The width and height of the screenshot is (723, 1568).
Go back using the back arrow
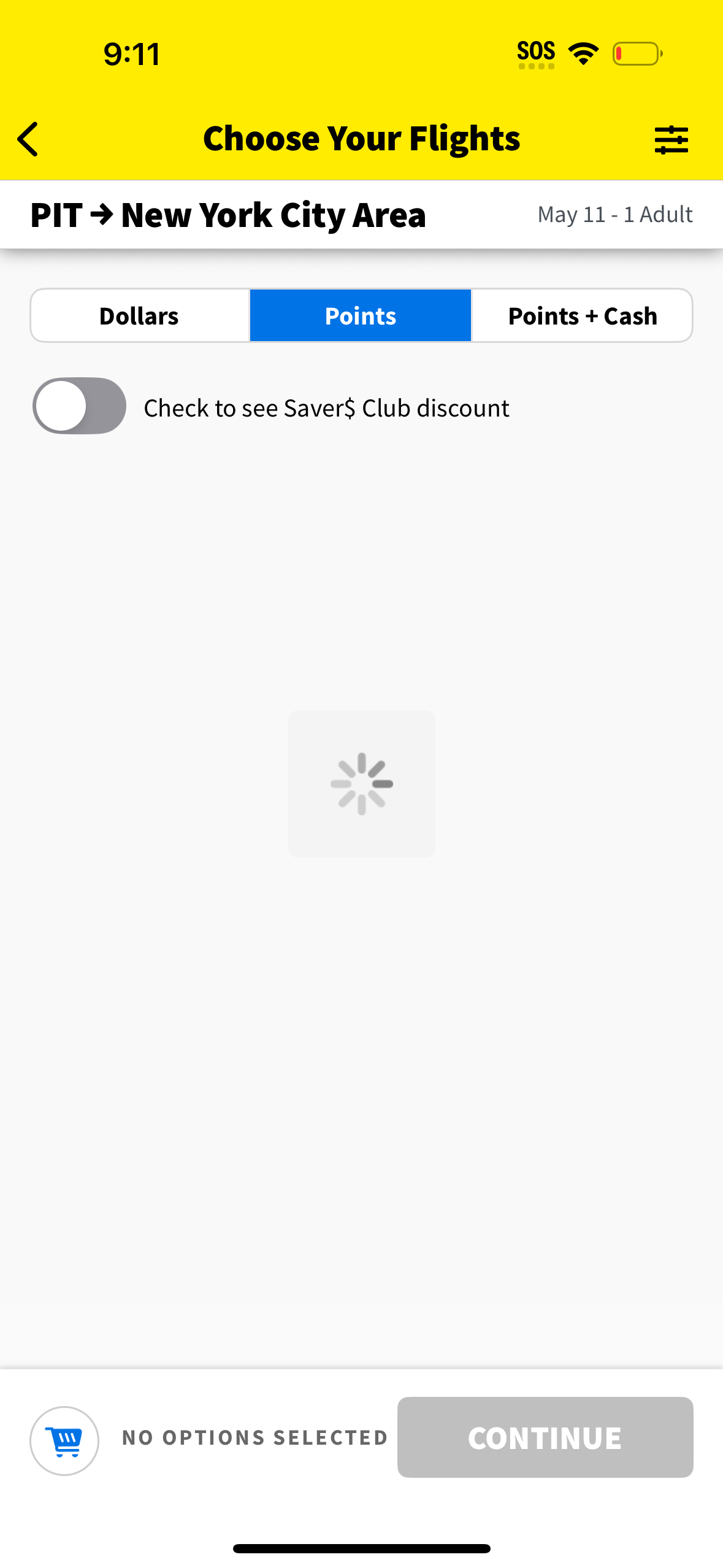(x=28, y=139)
